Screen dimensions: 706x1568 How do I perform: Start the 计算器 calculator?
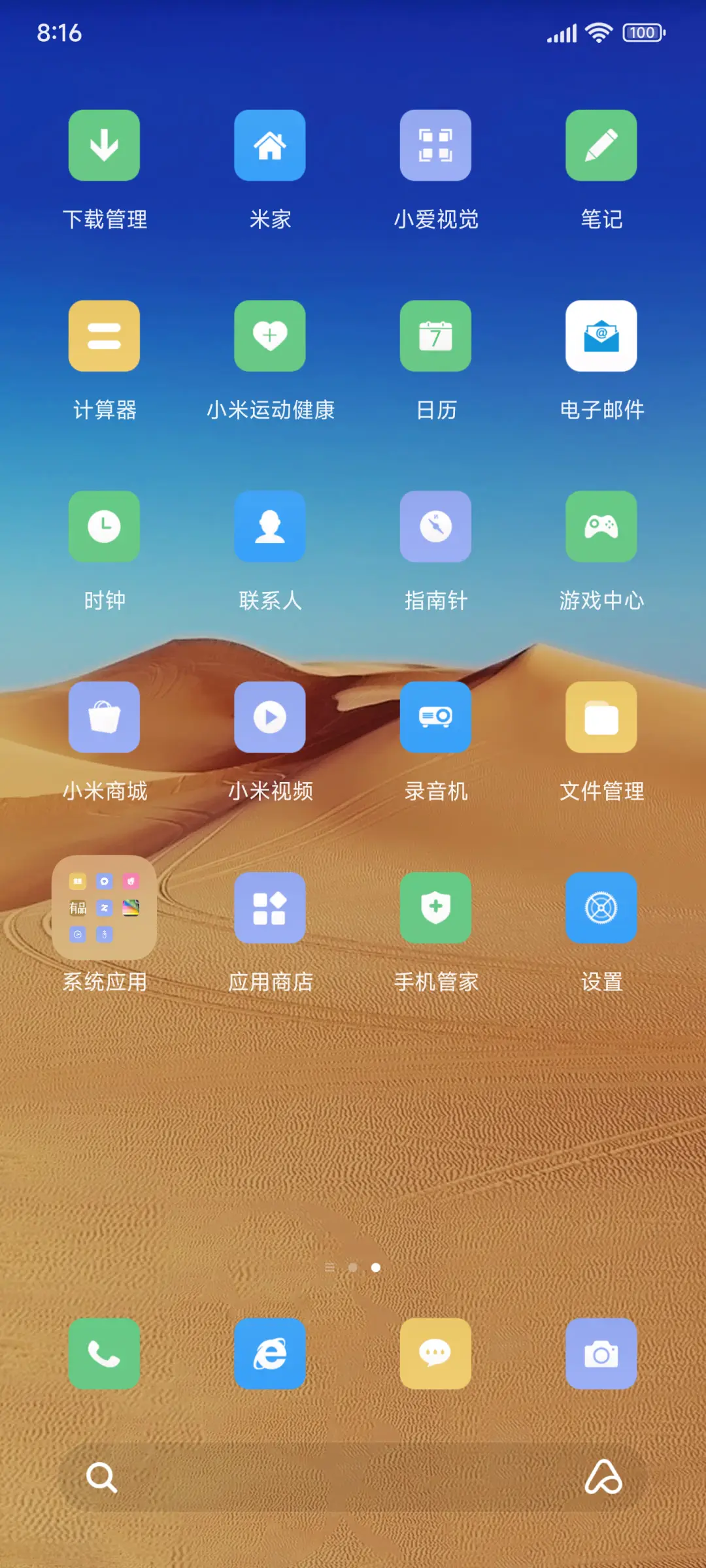click(104, 336)
